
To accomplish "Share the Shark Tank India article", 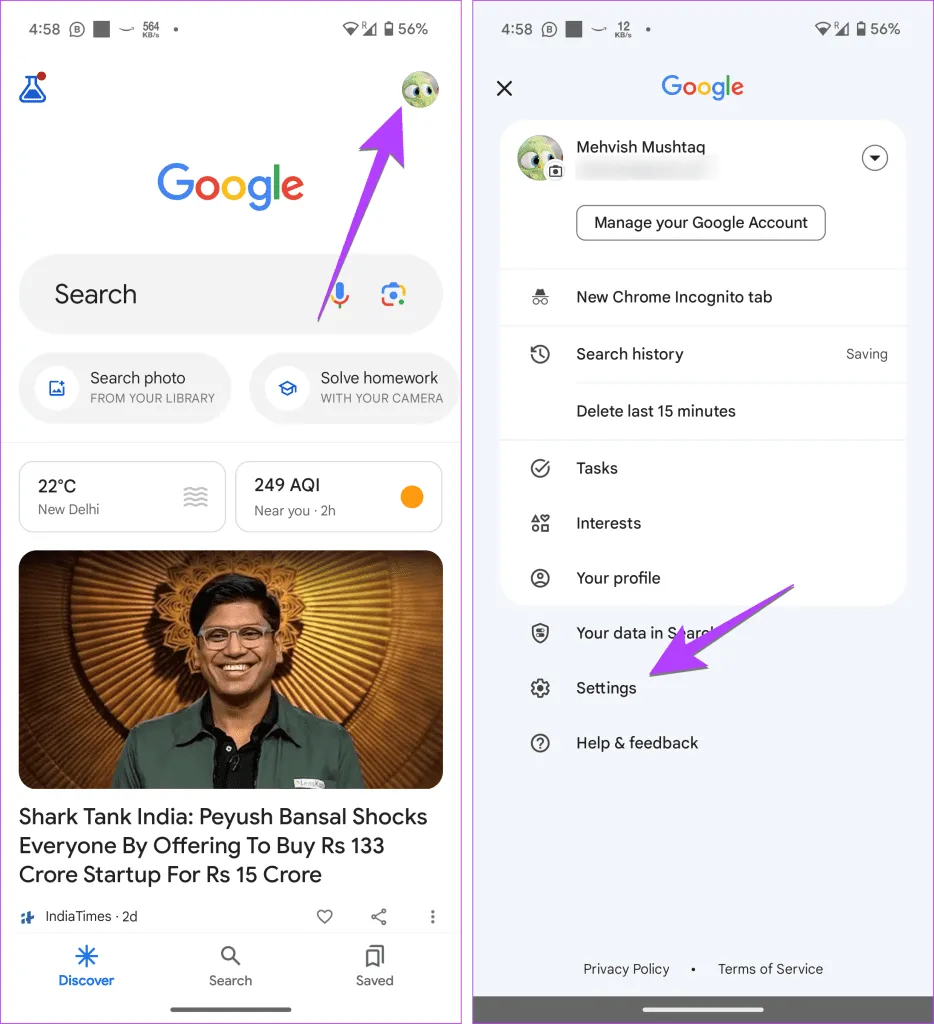I will click(x=379, y=916).
